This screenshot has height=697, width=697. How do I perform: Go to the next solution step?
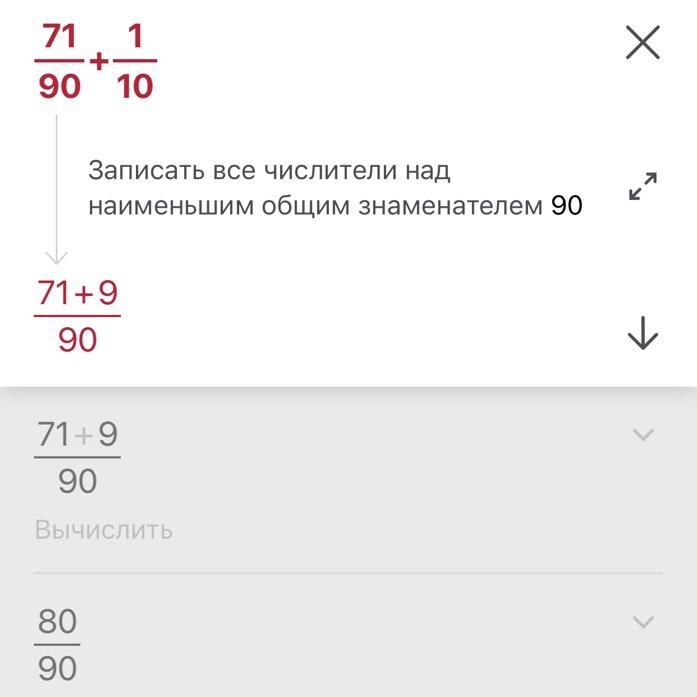coord(642,333)
